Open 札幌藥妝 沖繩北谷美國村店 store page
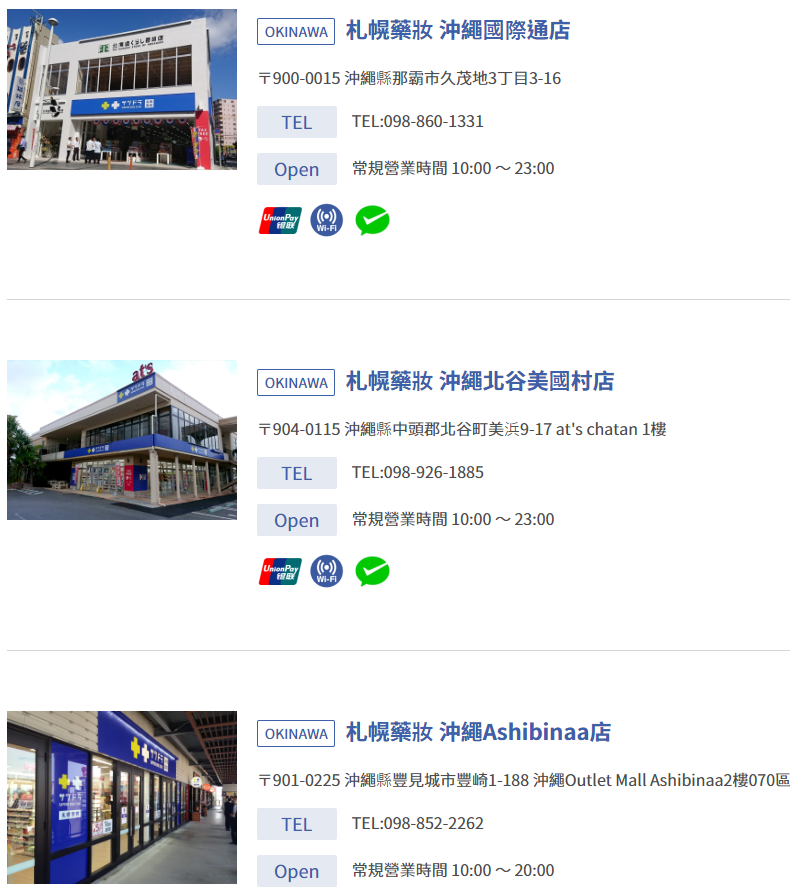The image size is (790, 891). (479, 381)
